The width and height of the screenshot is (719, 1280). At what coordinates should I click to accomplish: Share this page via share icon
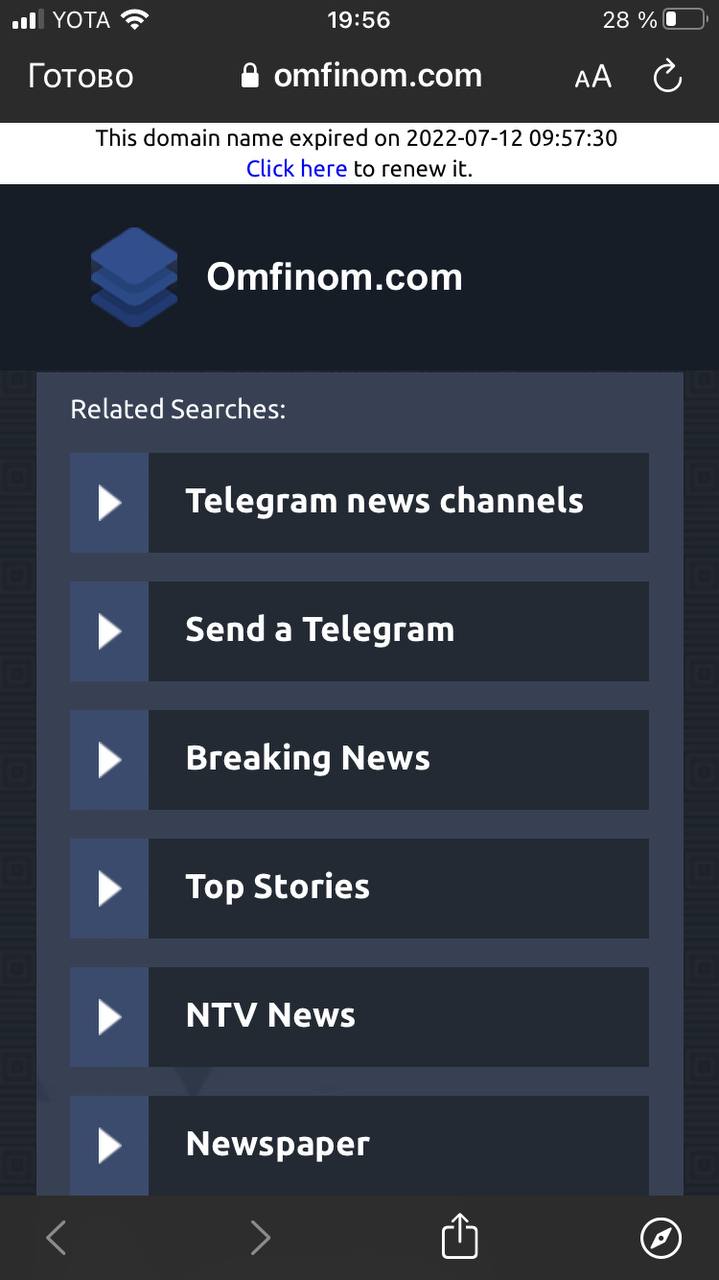coord(460,1237)
